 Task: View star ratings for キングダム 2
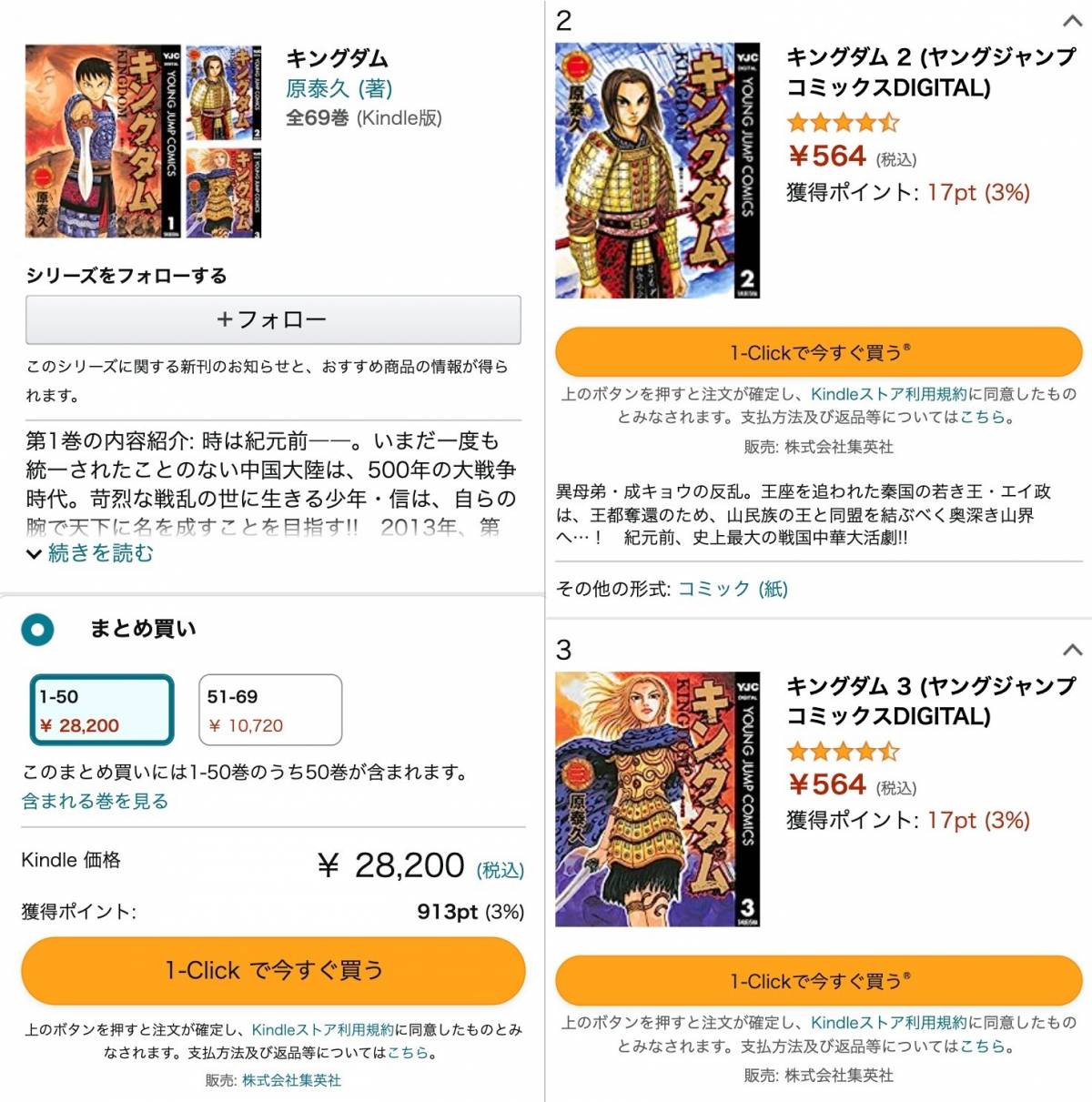(x=843, y=122)
